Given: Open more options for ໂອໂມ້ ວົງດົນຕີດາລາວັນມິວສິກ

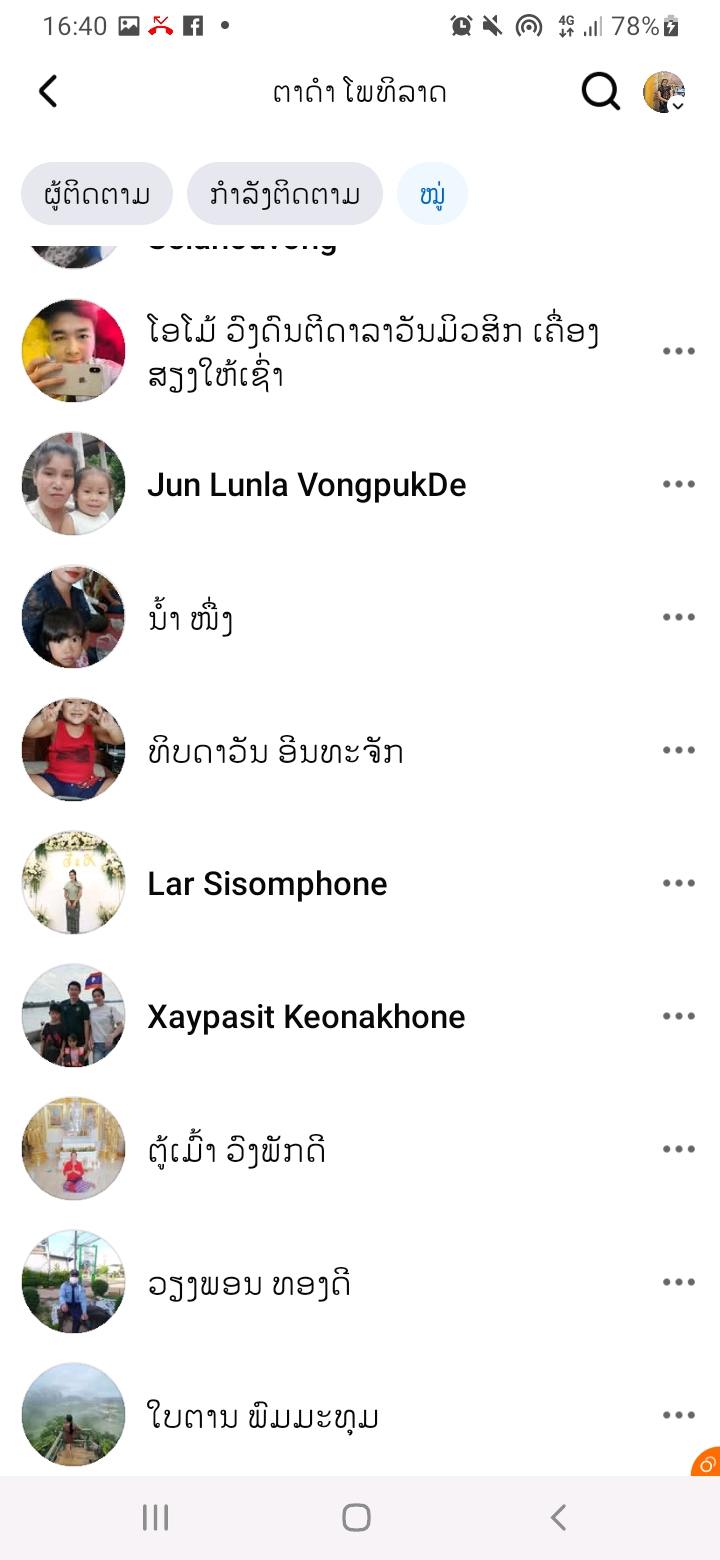Looking at the screenshot, I should pyautogui.click(x=678, y=351).
